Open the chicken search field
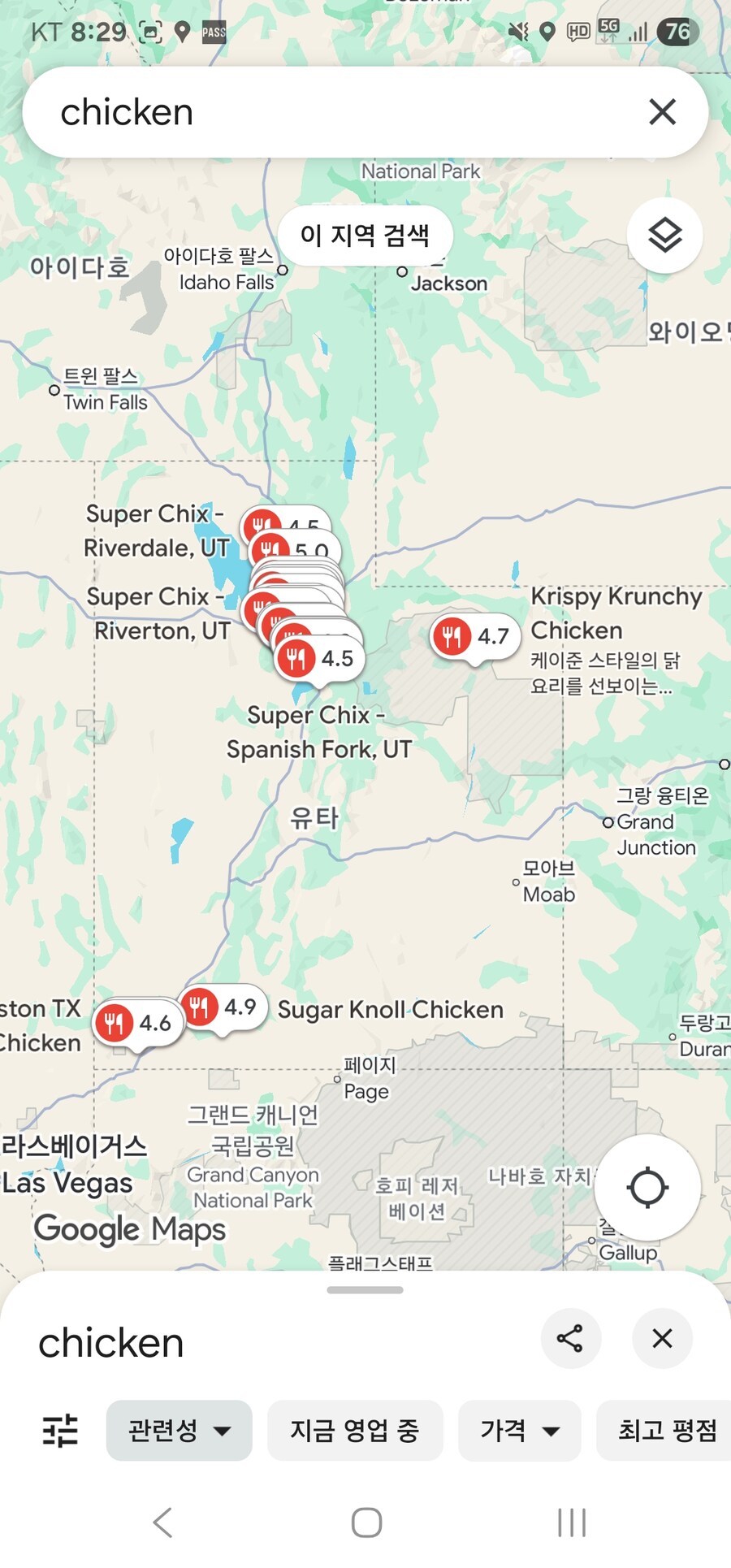This screenshot has height=1568, width=731. coord(325,112)
